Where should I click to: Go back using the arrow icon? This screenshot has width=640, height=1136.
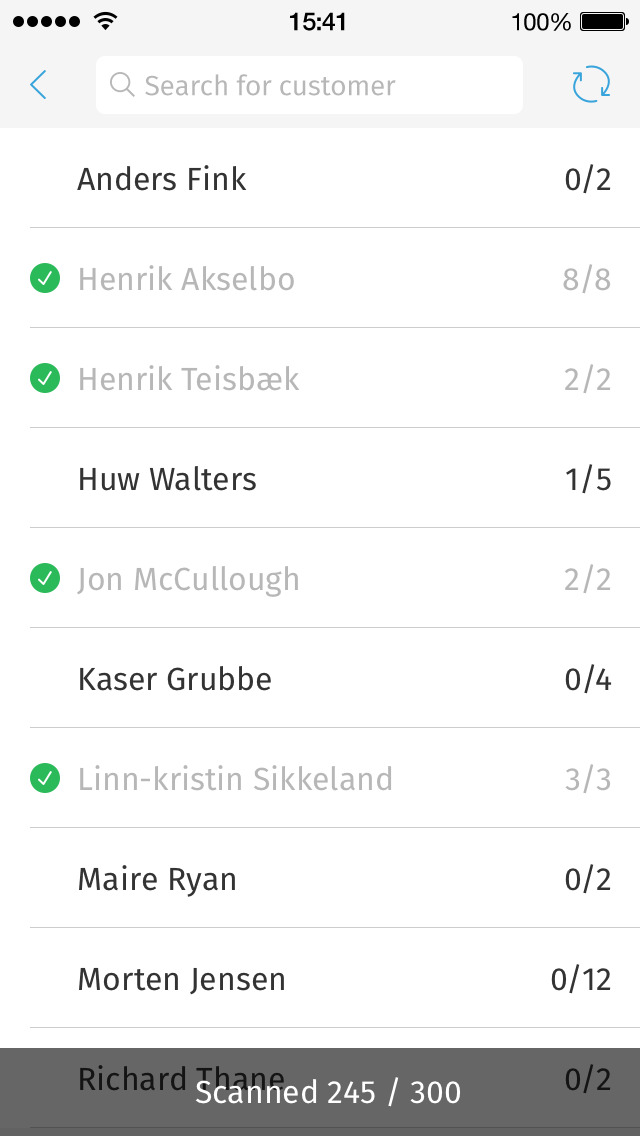pos(38,85)
